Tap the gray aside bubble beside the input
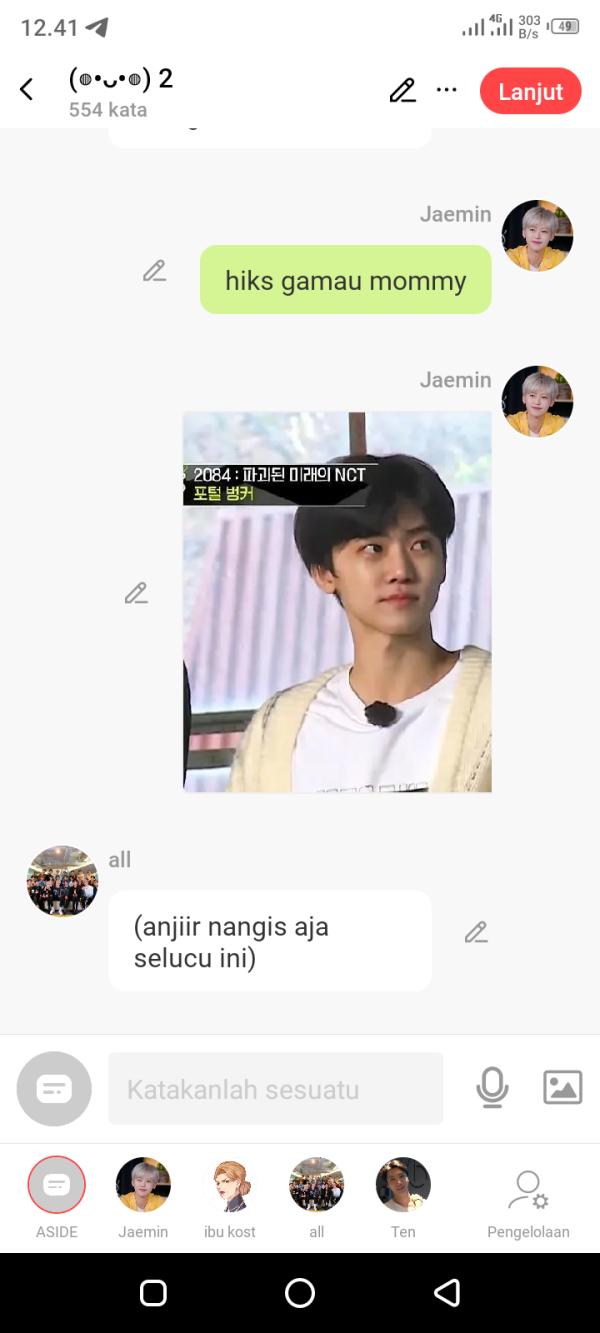This screenshot has height=1333, width=600. (x=54, y=1089)
